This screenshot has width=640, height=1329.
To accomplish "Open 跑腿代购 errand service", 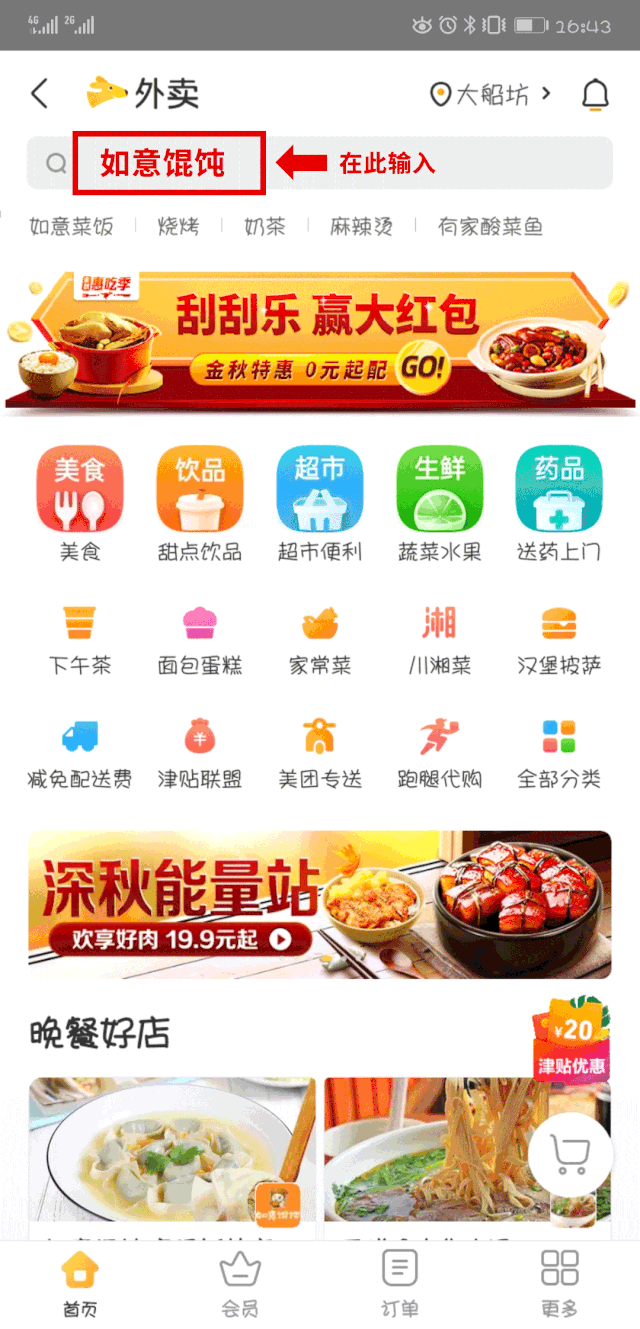I will (x=439, y=753).
